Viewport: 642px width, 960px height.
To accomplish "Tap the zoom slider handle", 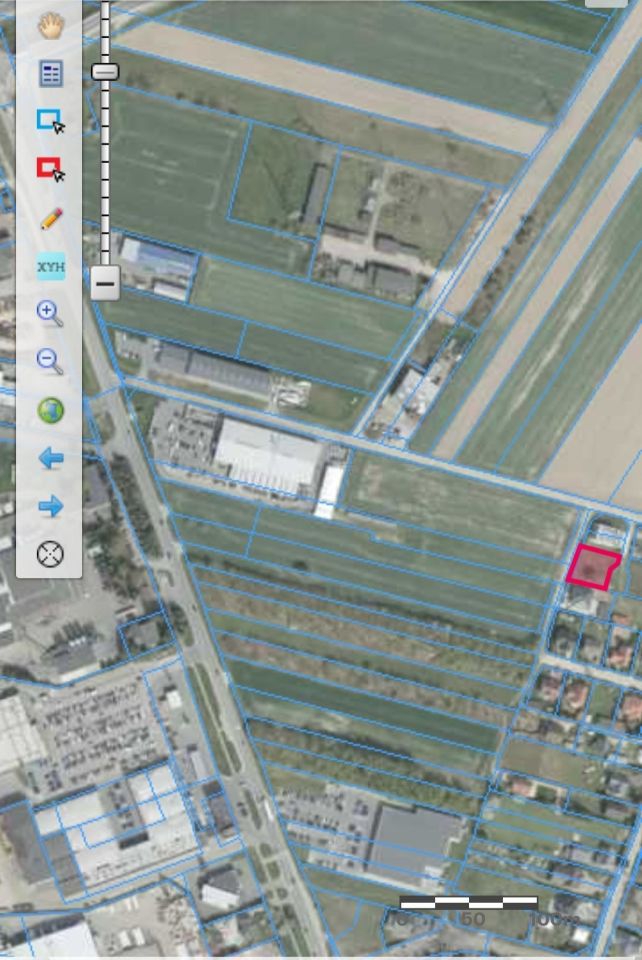I will tap(105, 71).
